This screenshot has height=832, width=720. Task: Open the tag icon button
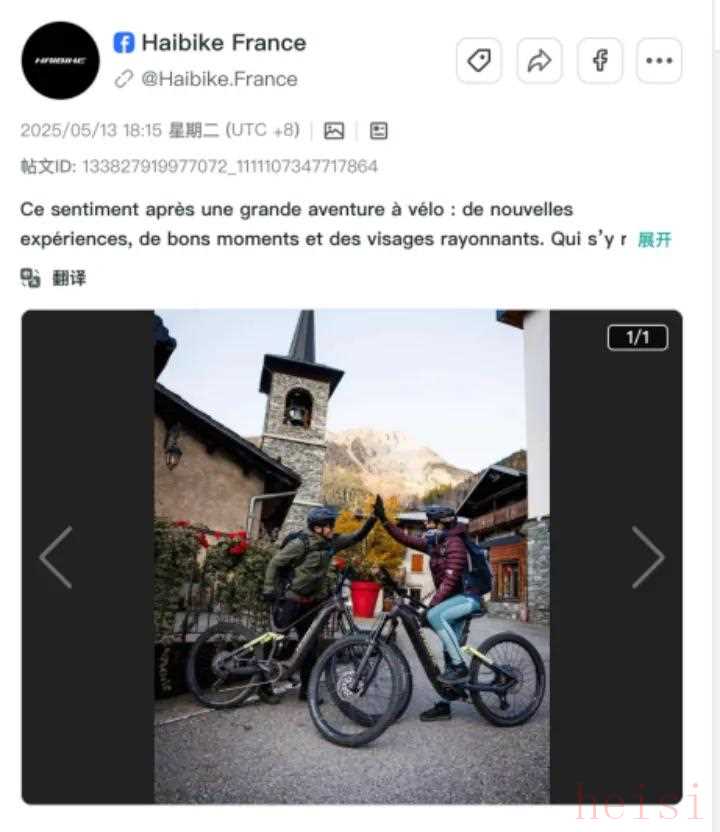(479, 61)
